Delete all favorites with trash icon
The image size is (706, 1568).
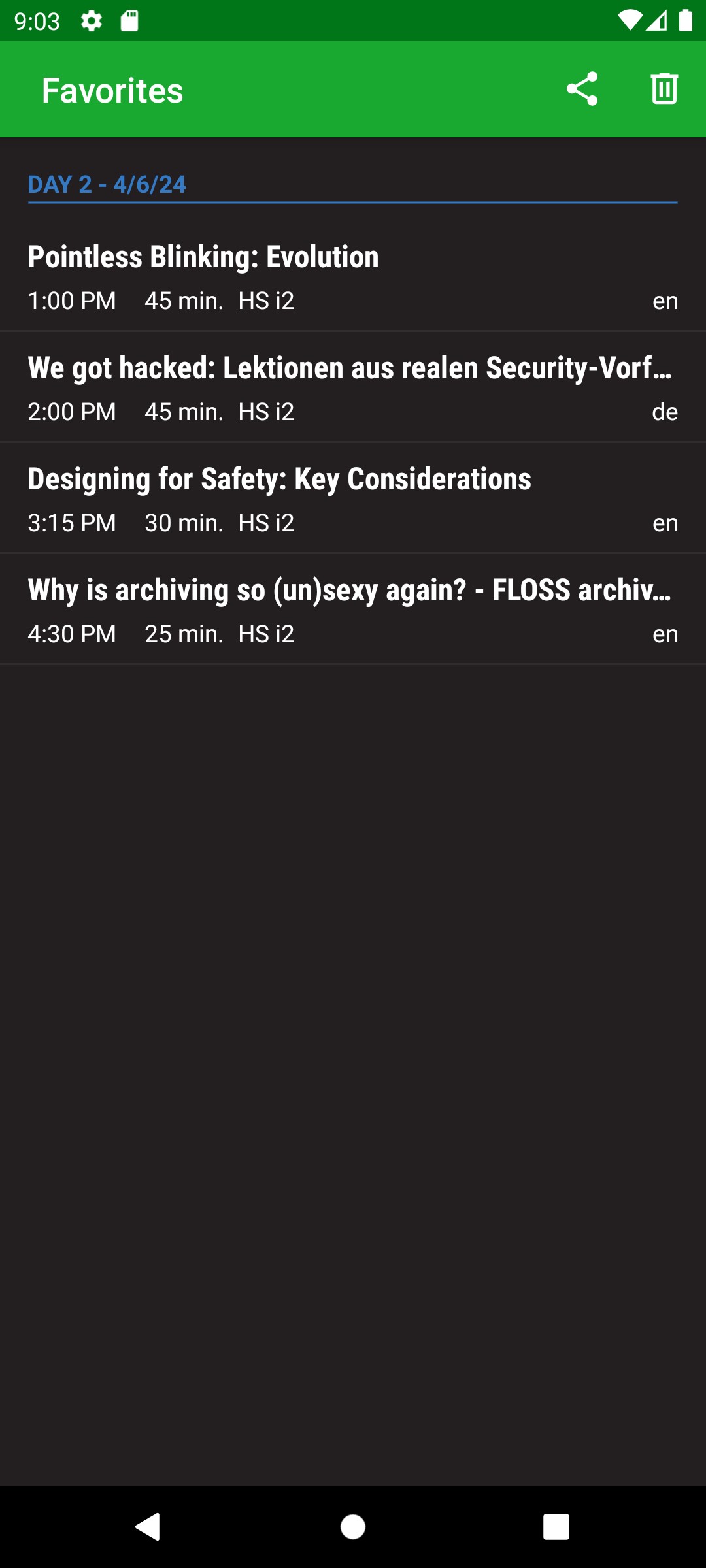(x=664, y=89)
